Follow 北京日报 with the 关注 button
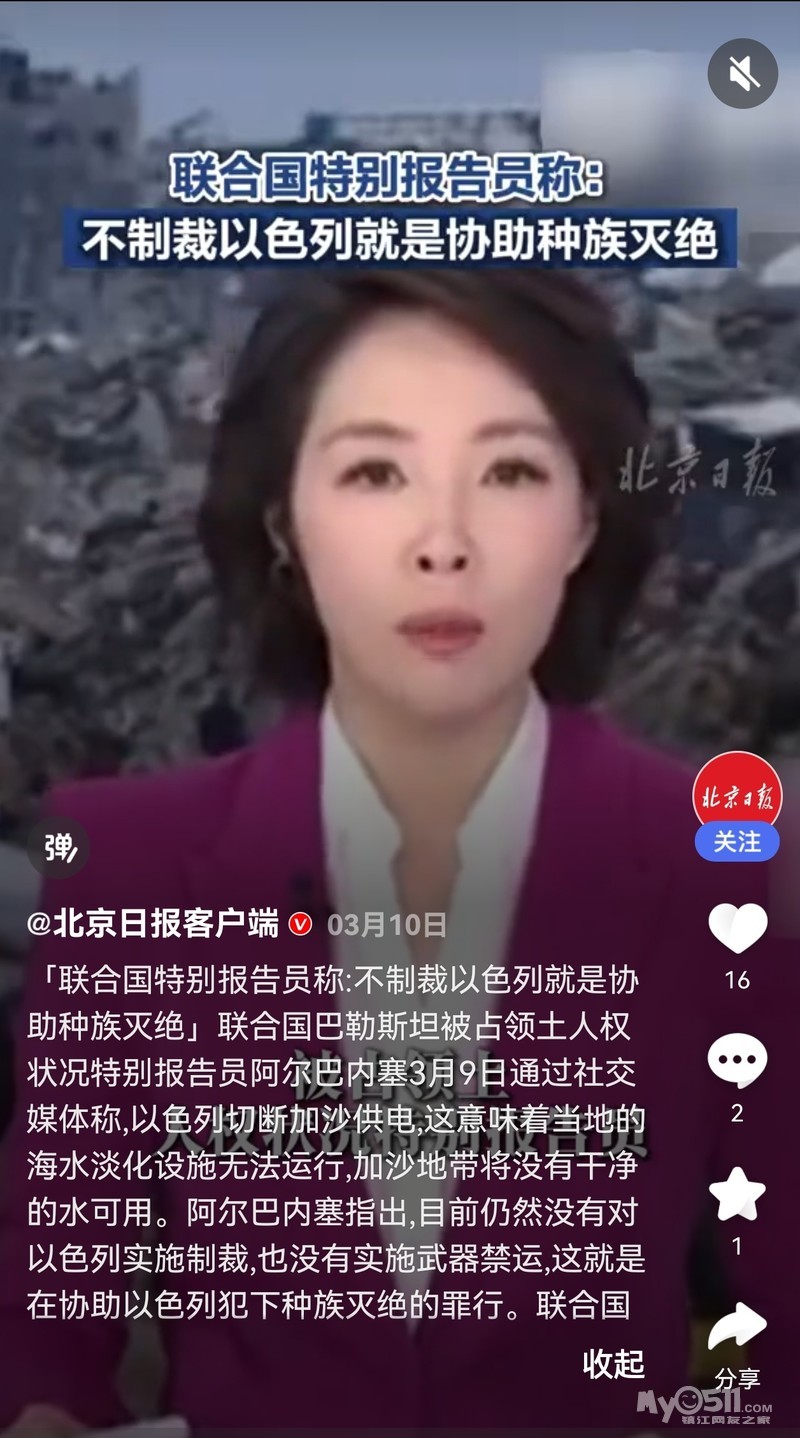 pyautogui.click(x=737, y=842)
